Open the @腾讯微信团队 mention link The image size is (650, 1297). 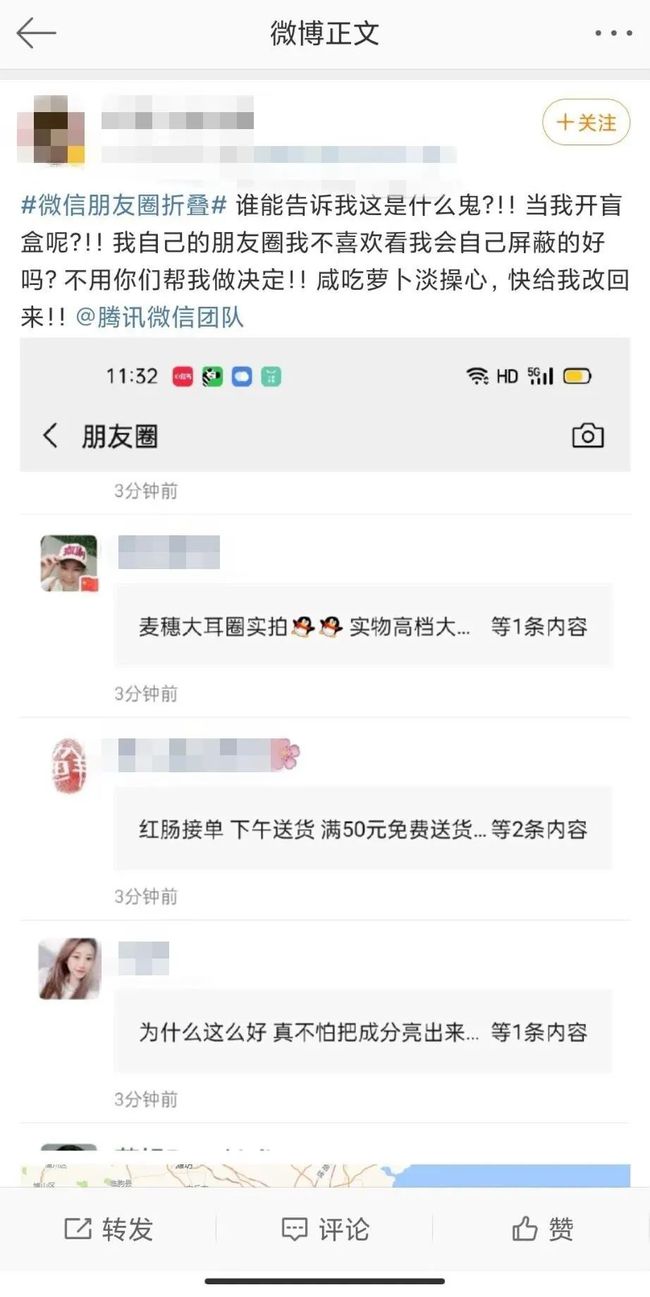[160, 317]
